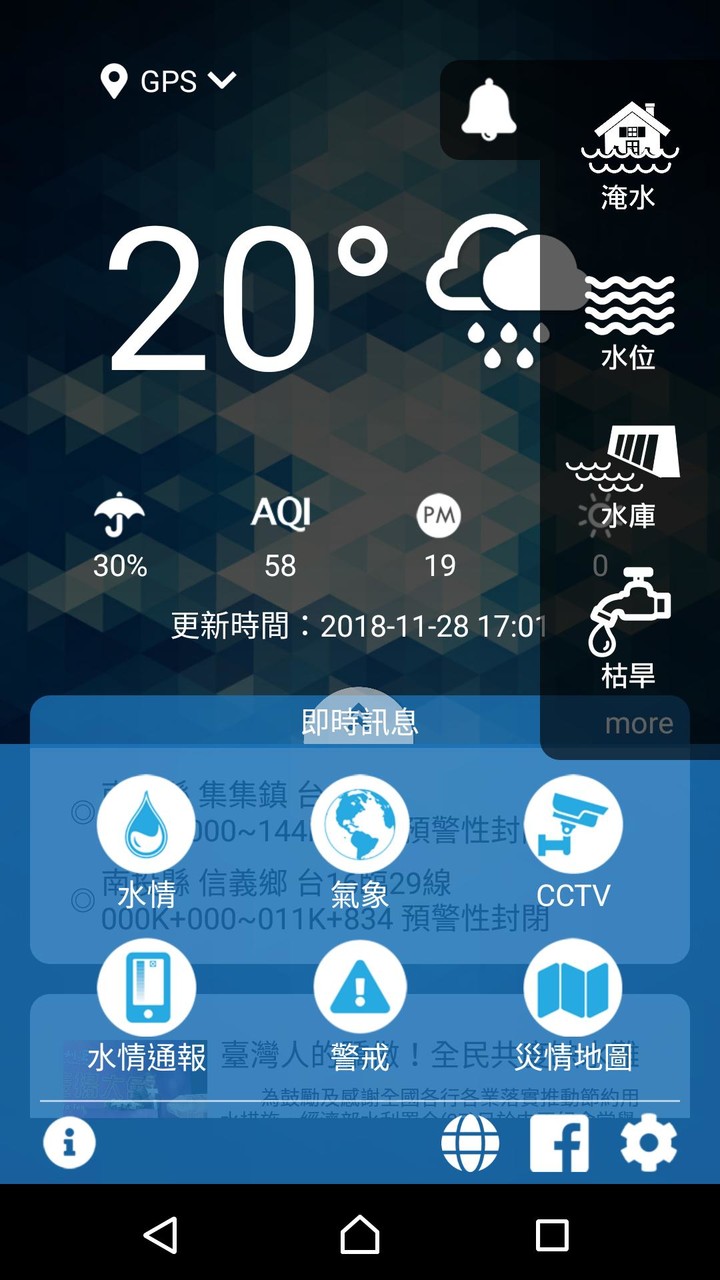Open the 水情 water conditions icon

click(145, 822)
